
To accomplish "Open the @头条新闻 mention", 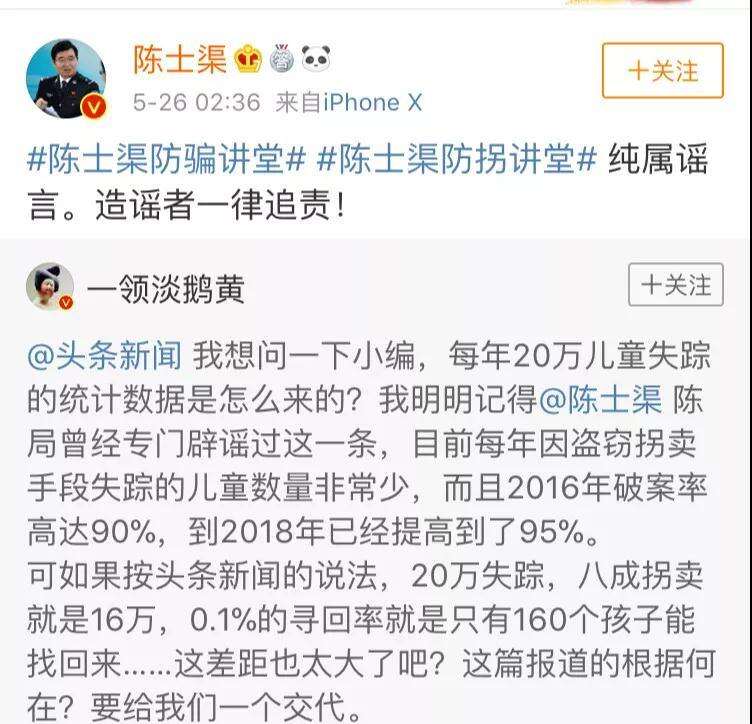I will point(104,355).
